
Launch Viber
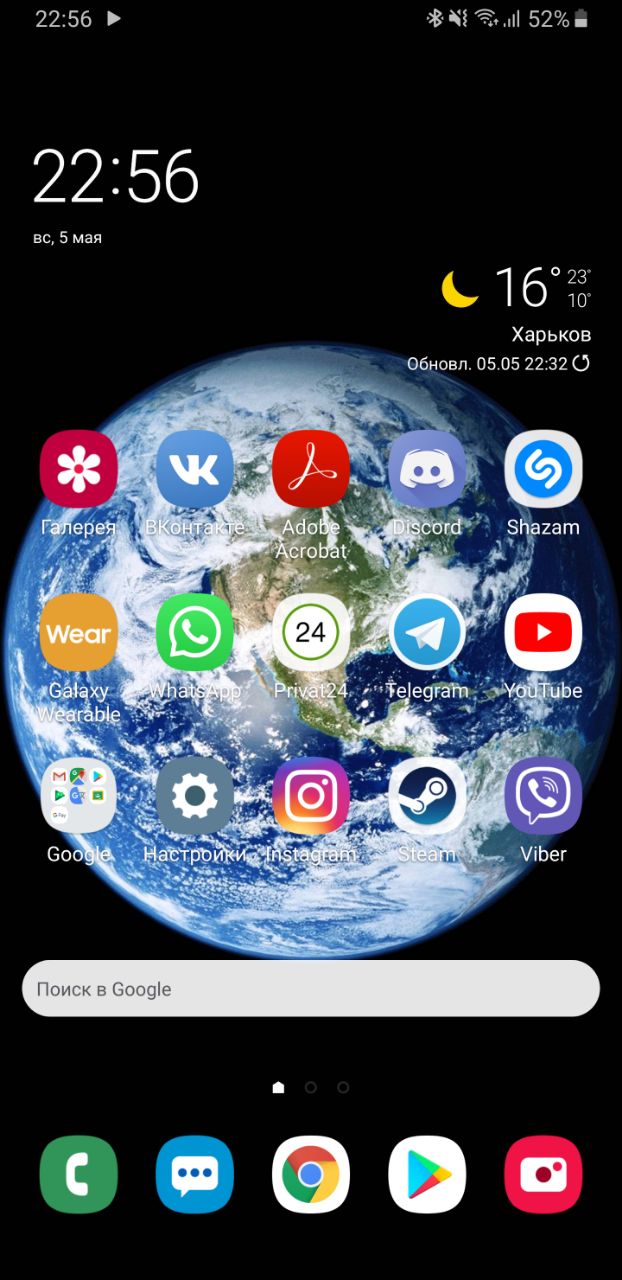point(543,796)
